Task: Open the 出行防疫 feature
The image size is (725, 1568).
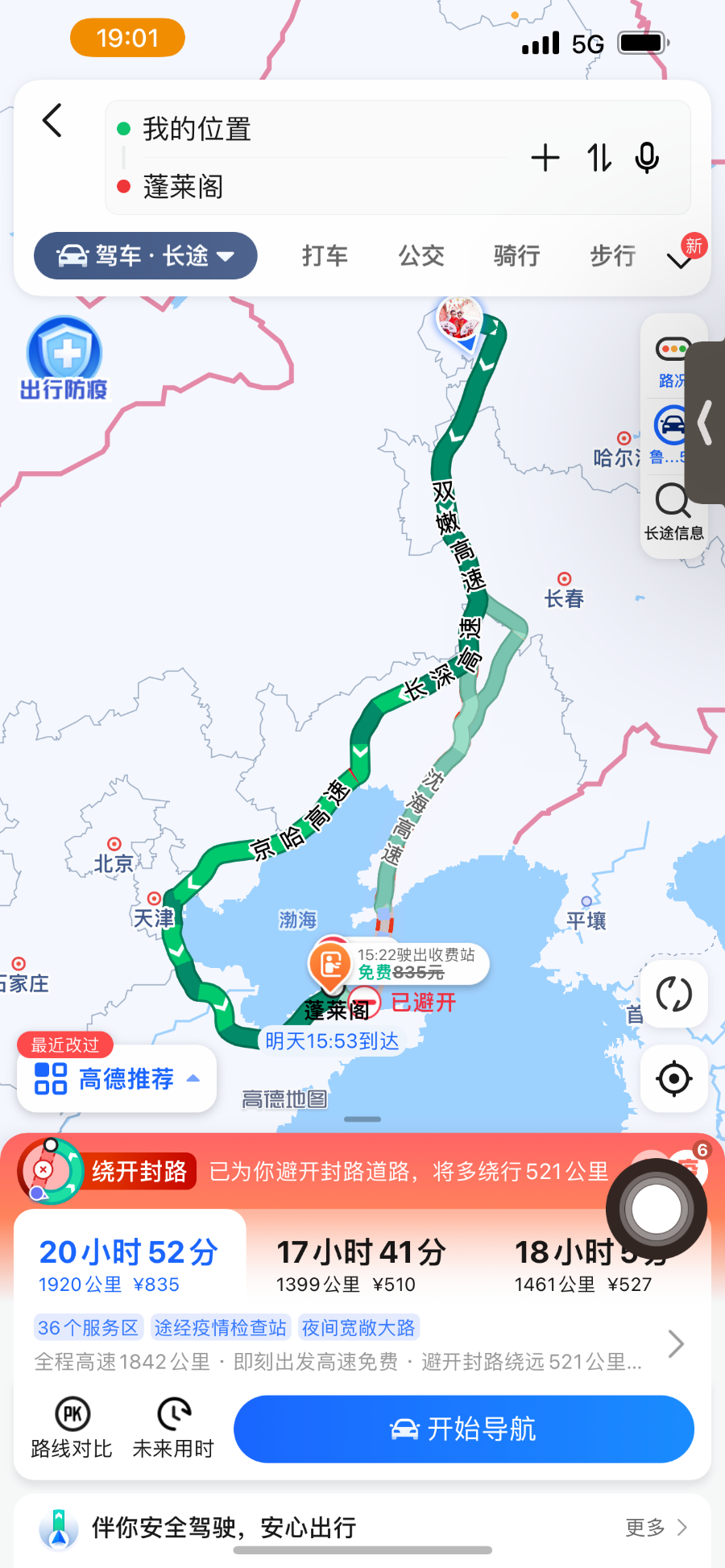Action: 64,358
